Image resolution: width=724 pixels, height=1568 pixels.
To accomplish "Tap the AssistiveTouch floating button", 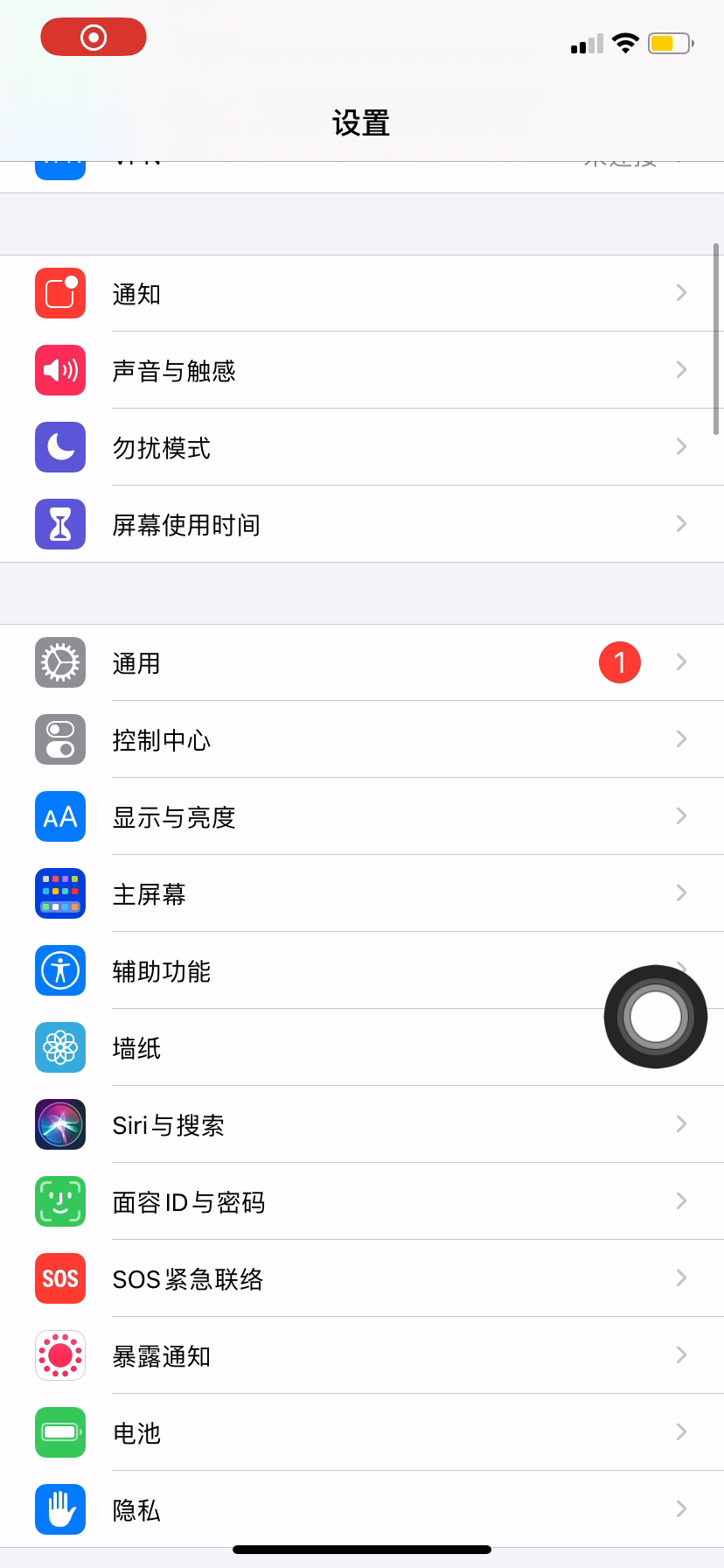I will [x=656, y=1017].
